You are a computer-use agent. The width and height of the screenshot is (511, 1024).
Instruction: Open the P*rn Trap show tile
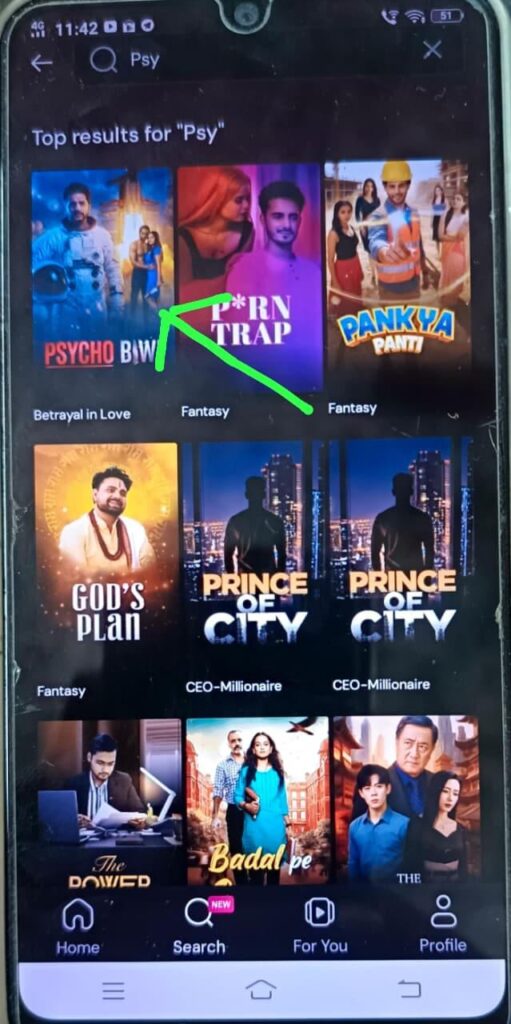coord(250,278)
